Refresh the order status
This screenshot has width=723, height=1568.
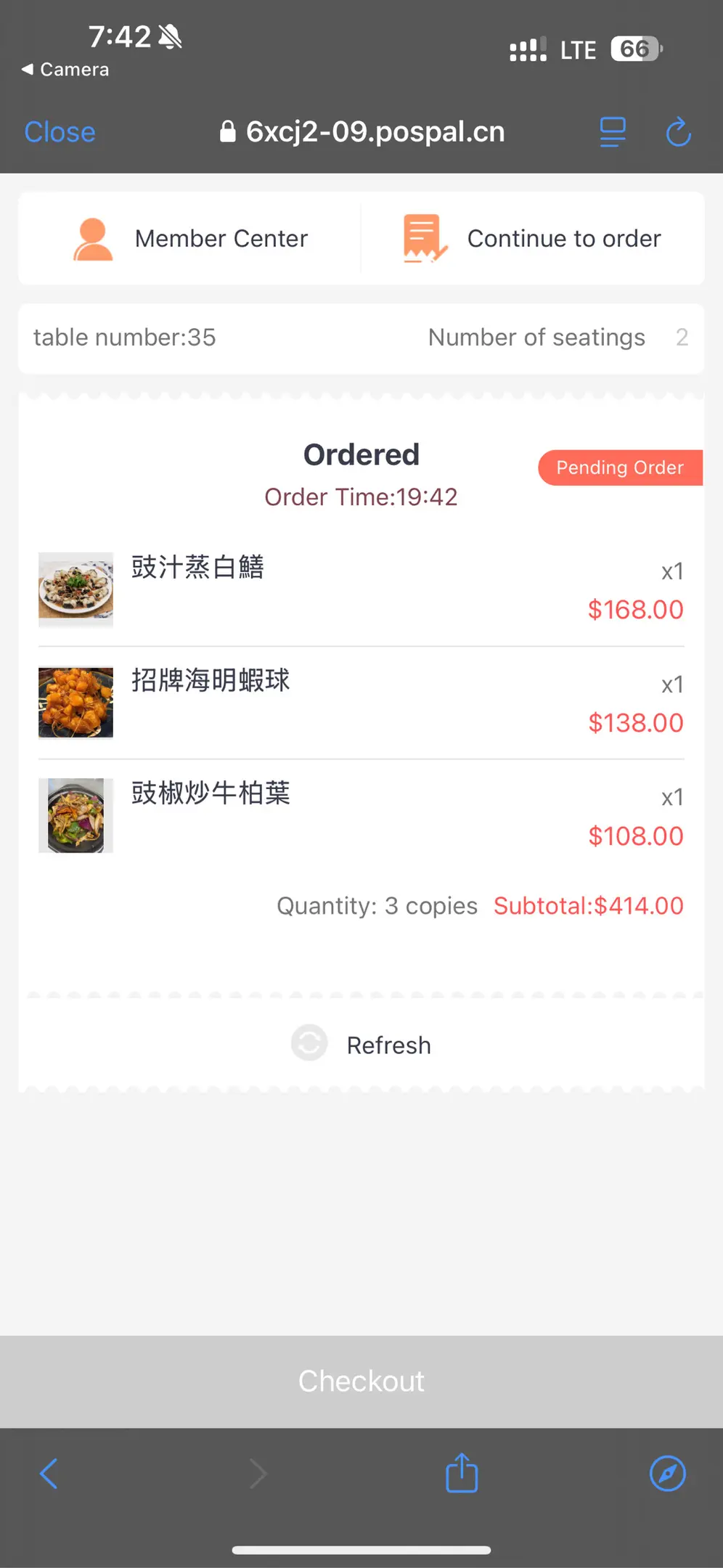361,1045
